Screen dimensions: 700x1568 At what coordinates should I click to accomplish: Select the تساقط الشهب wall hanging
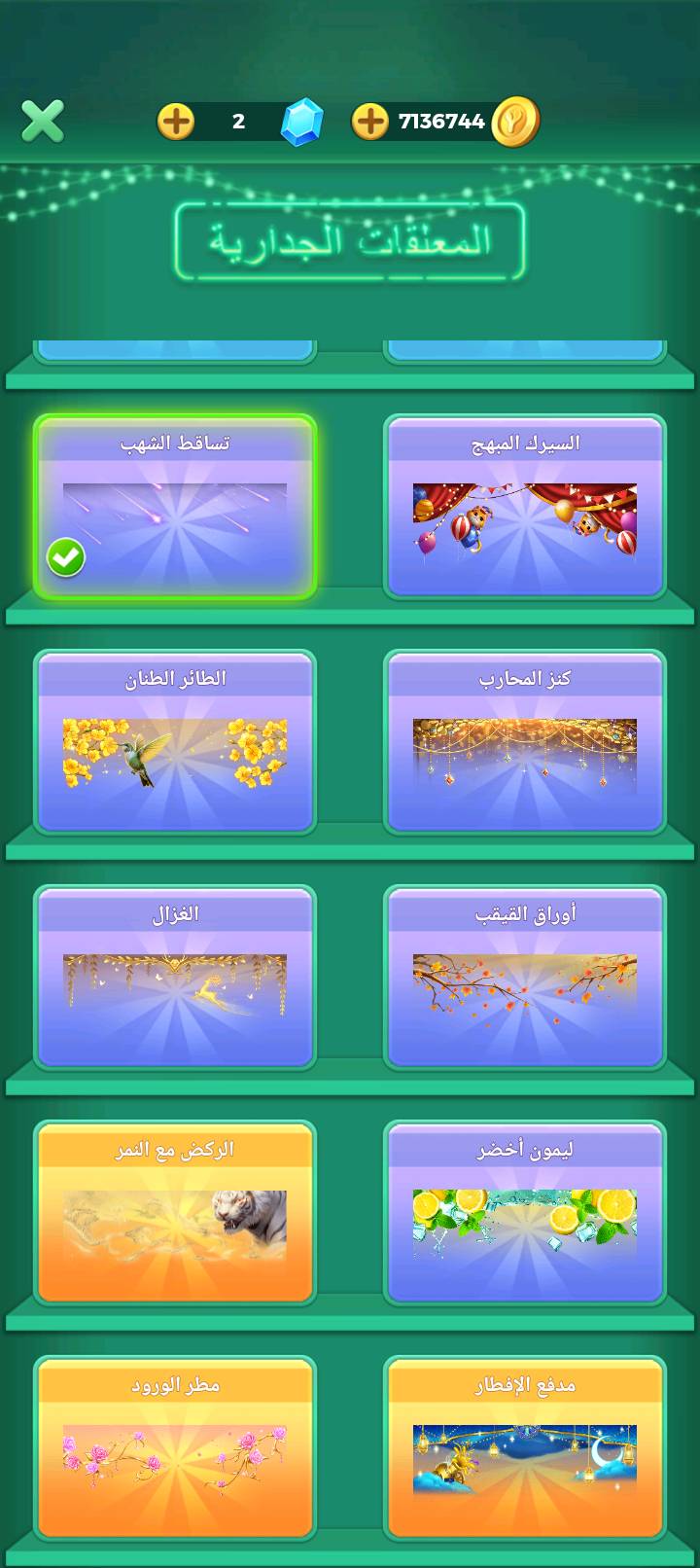(175, 507)
